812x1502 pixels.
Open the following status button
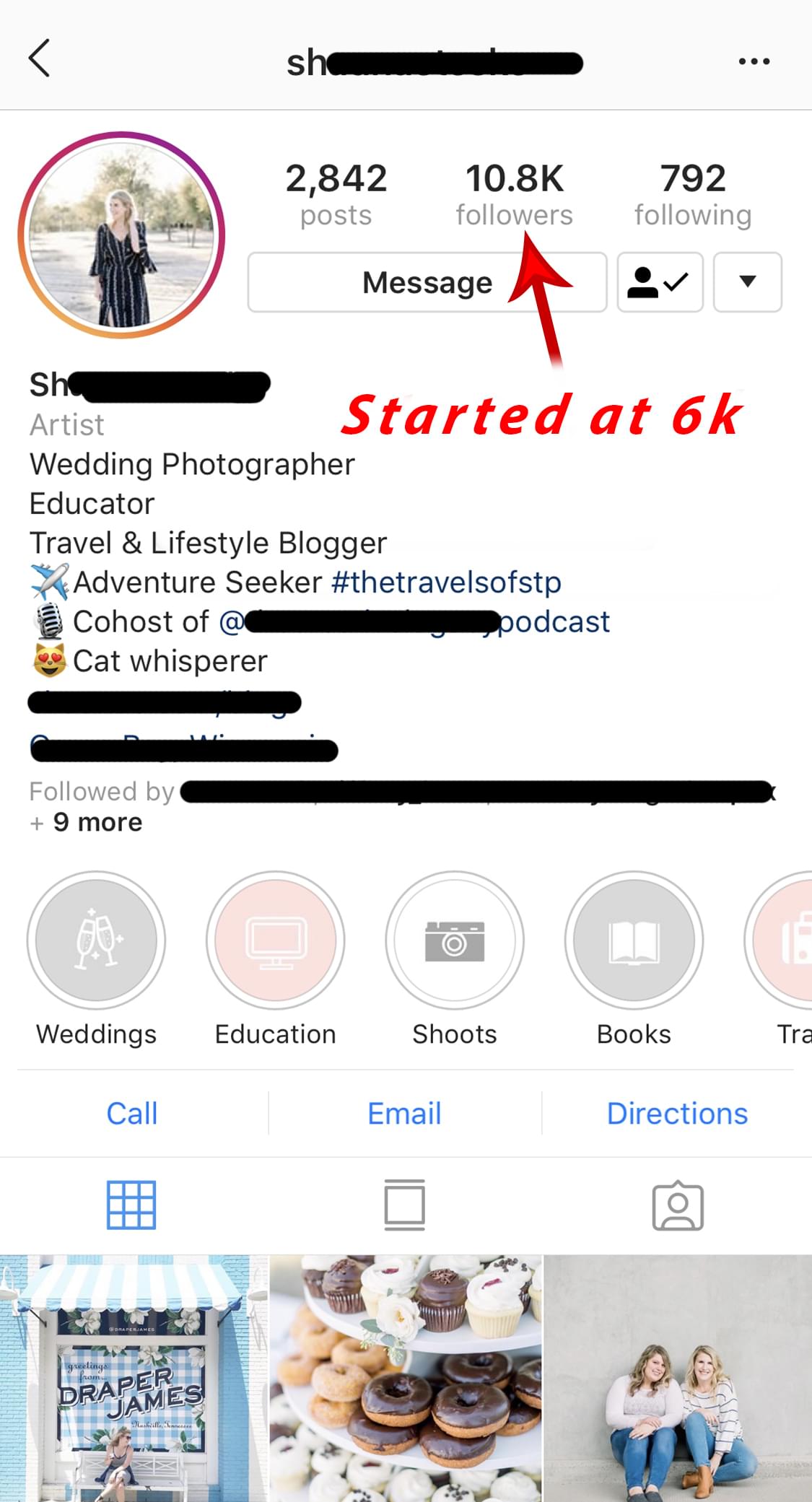(x=660, y=282)
